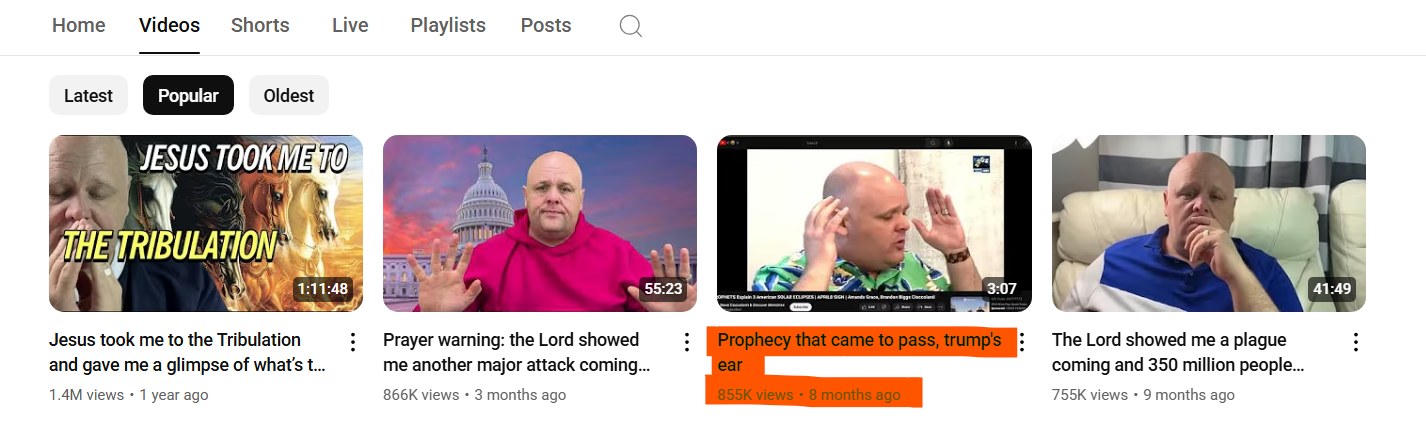The height and width of the screenshot is (427, 1426).
Task: Select the Oldest sort chip
Action: pyautogui.click(x=289, y=96)
